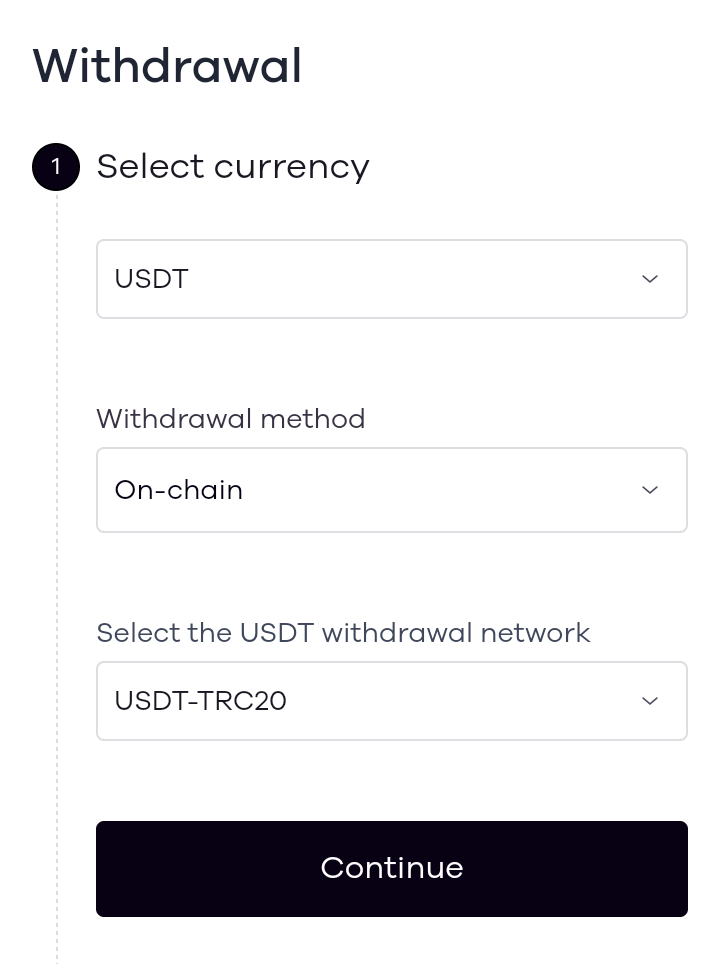Open the USDT currency dropdown

point(391,279)
